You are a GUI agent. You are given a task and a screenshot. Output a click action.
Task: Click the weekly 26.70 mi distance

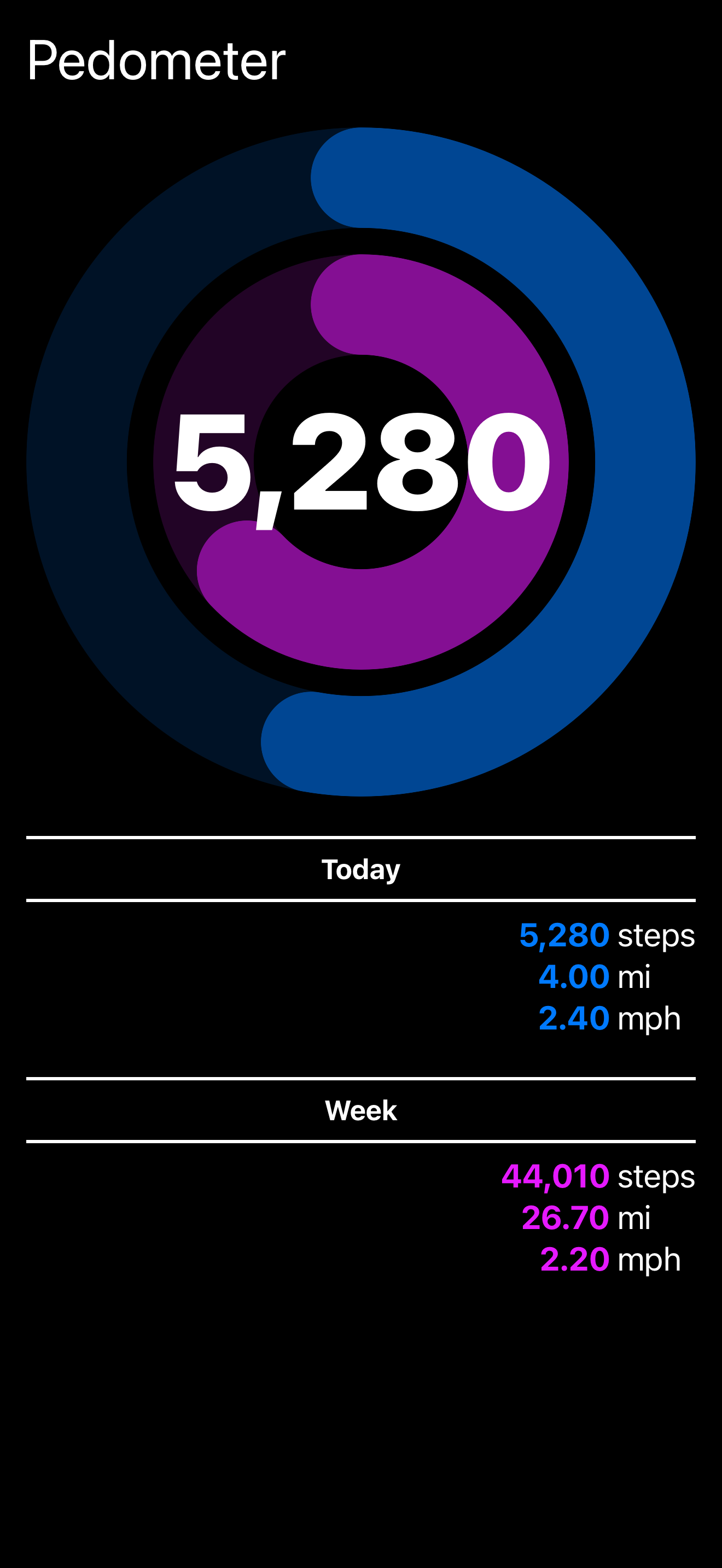click(566, 1218)
